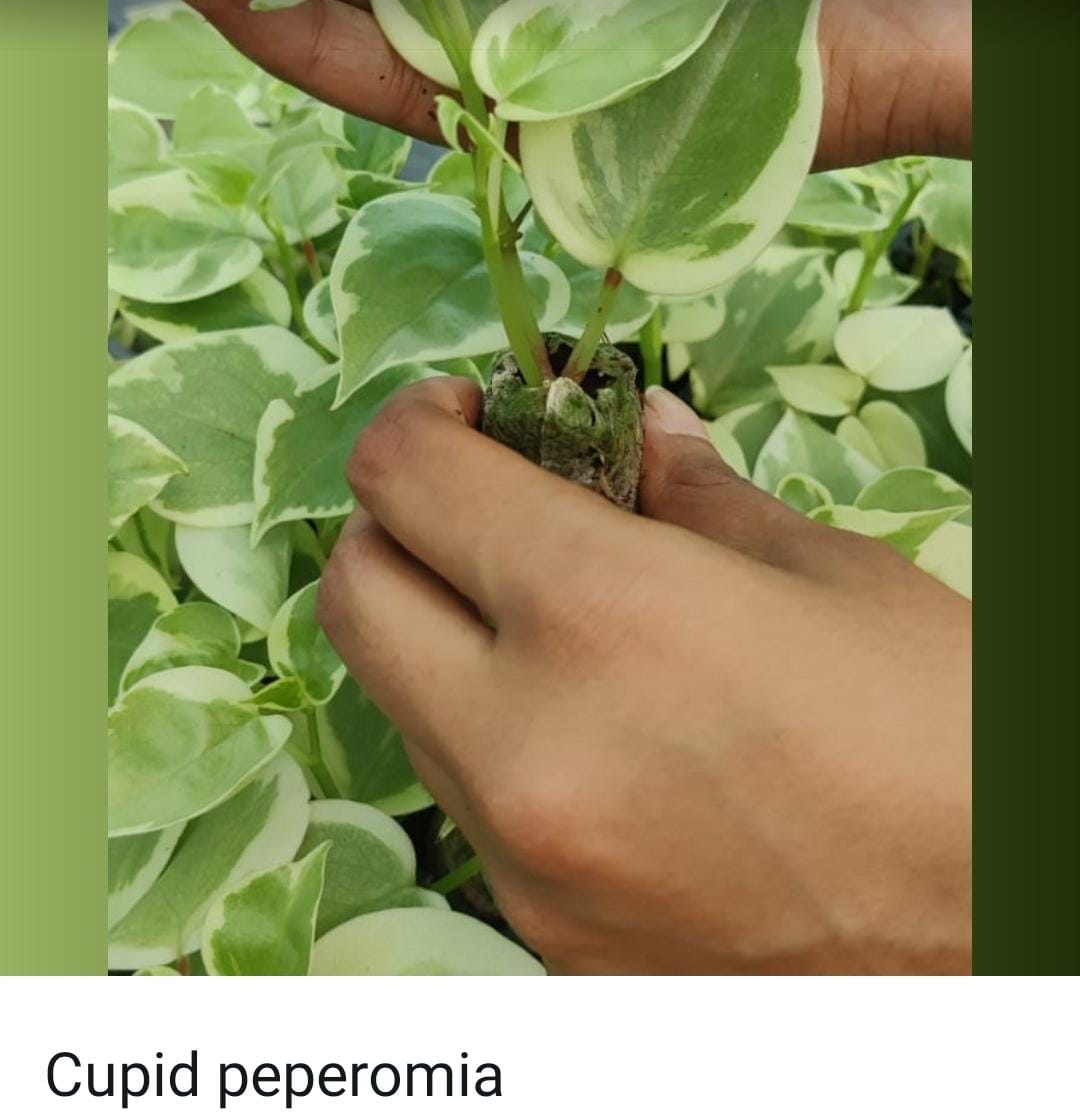This screenshot has height=1118, width=1080.
Task: Open the Cupid peperomia plant photo
Action: (540, 487)
